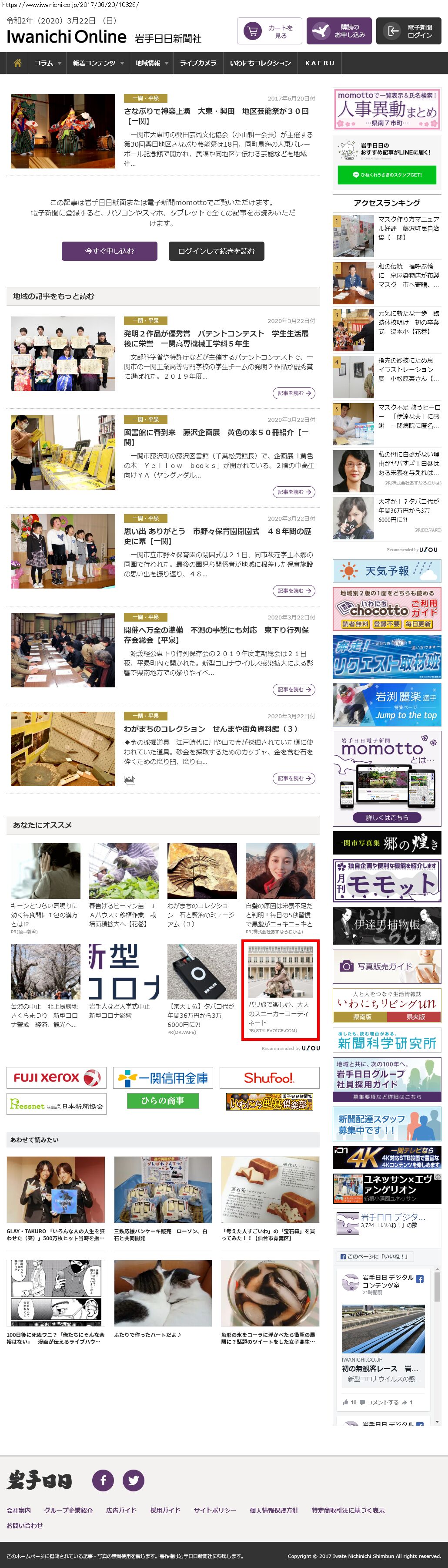Visit the Facebook icon in footer

[x=104, y=1480]
